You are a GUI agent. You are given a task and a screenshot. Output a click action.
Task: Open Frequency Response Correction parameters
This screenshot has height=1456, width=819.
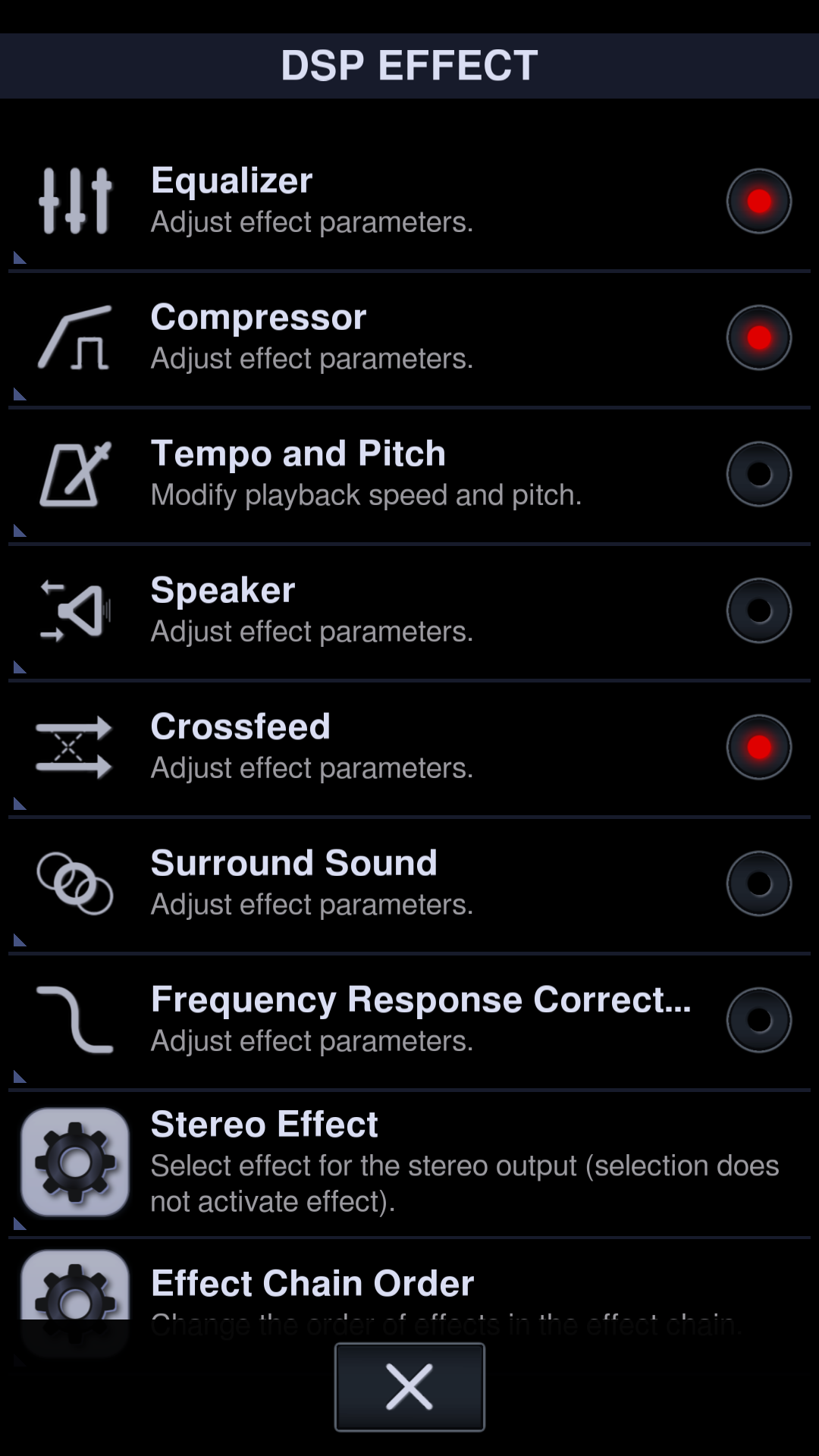[x=409, y=1021]
